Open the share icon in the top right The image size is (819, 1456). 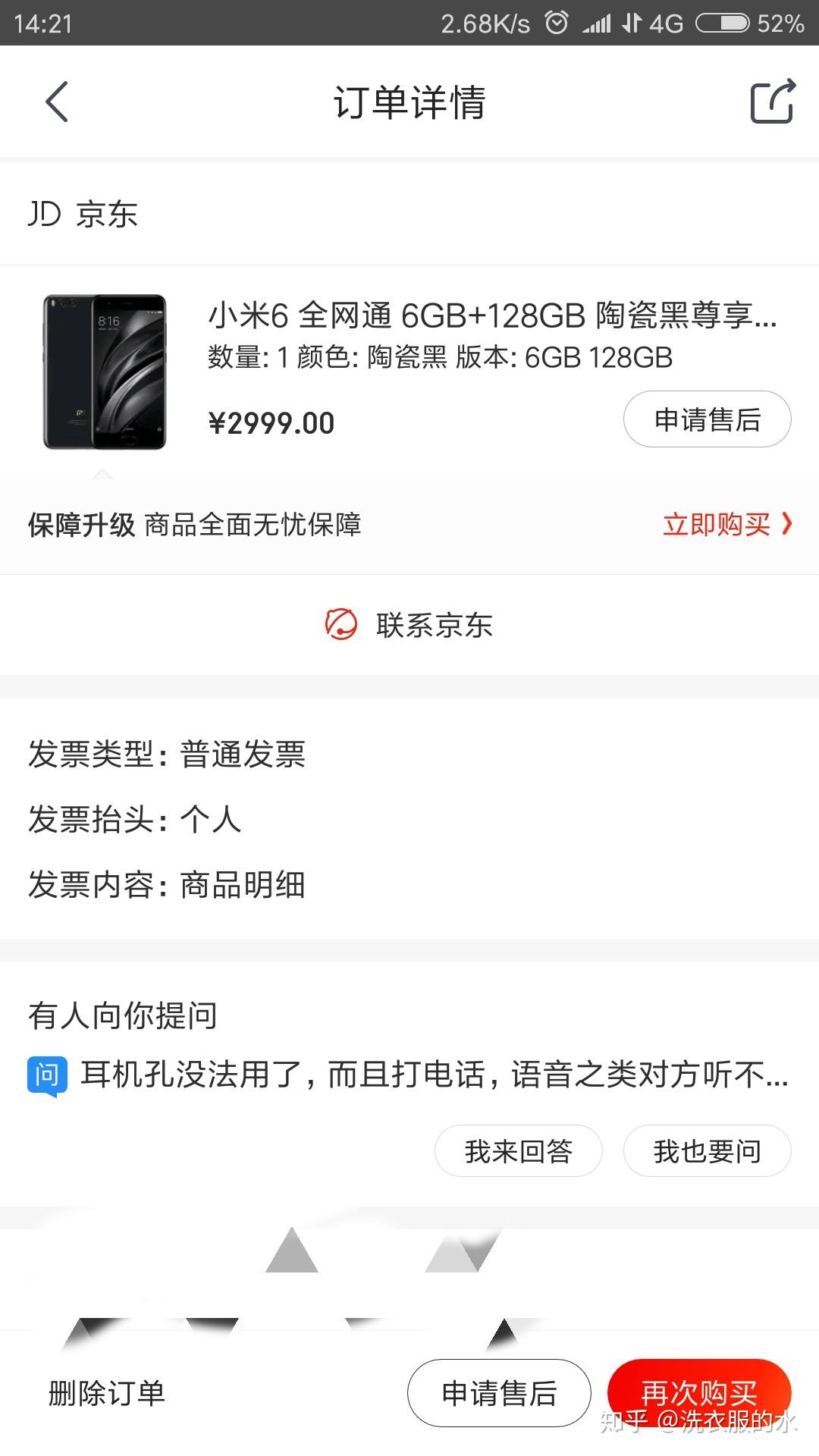(x=770, y=102)
